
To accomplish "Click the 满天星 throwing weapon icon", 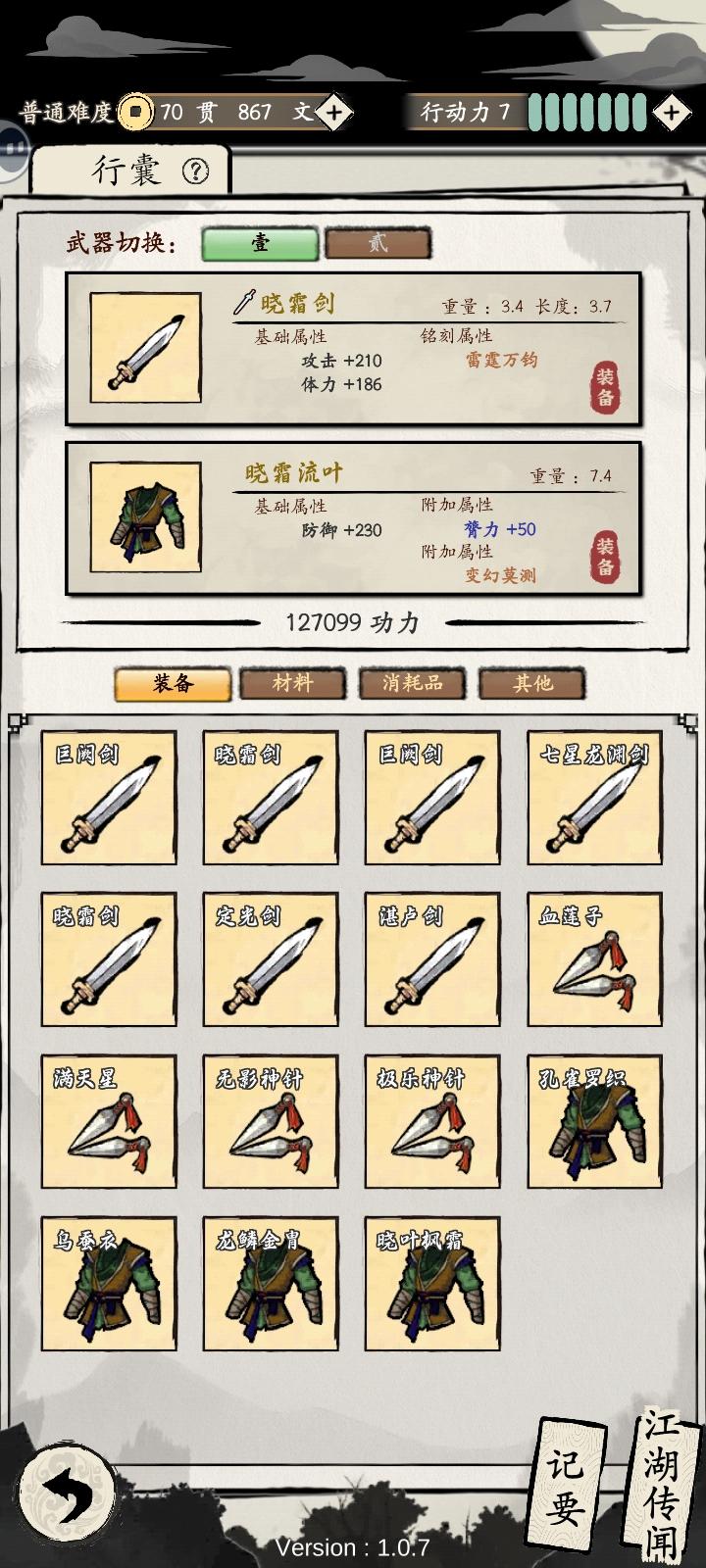I will (x=107, y=1122).
